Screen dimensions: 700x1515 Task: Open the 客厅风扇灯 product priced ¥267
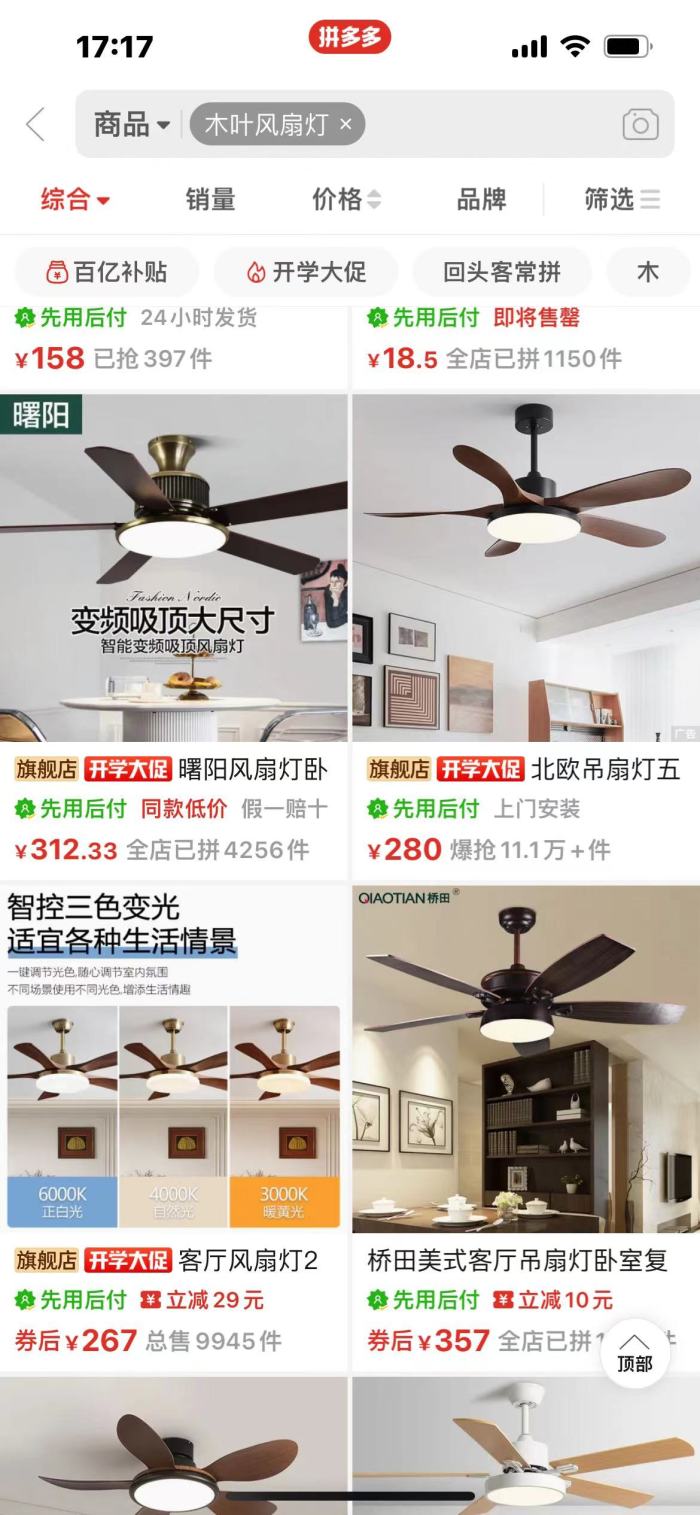(174, 1128)
